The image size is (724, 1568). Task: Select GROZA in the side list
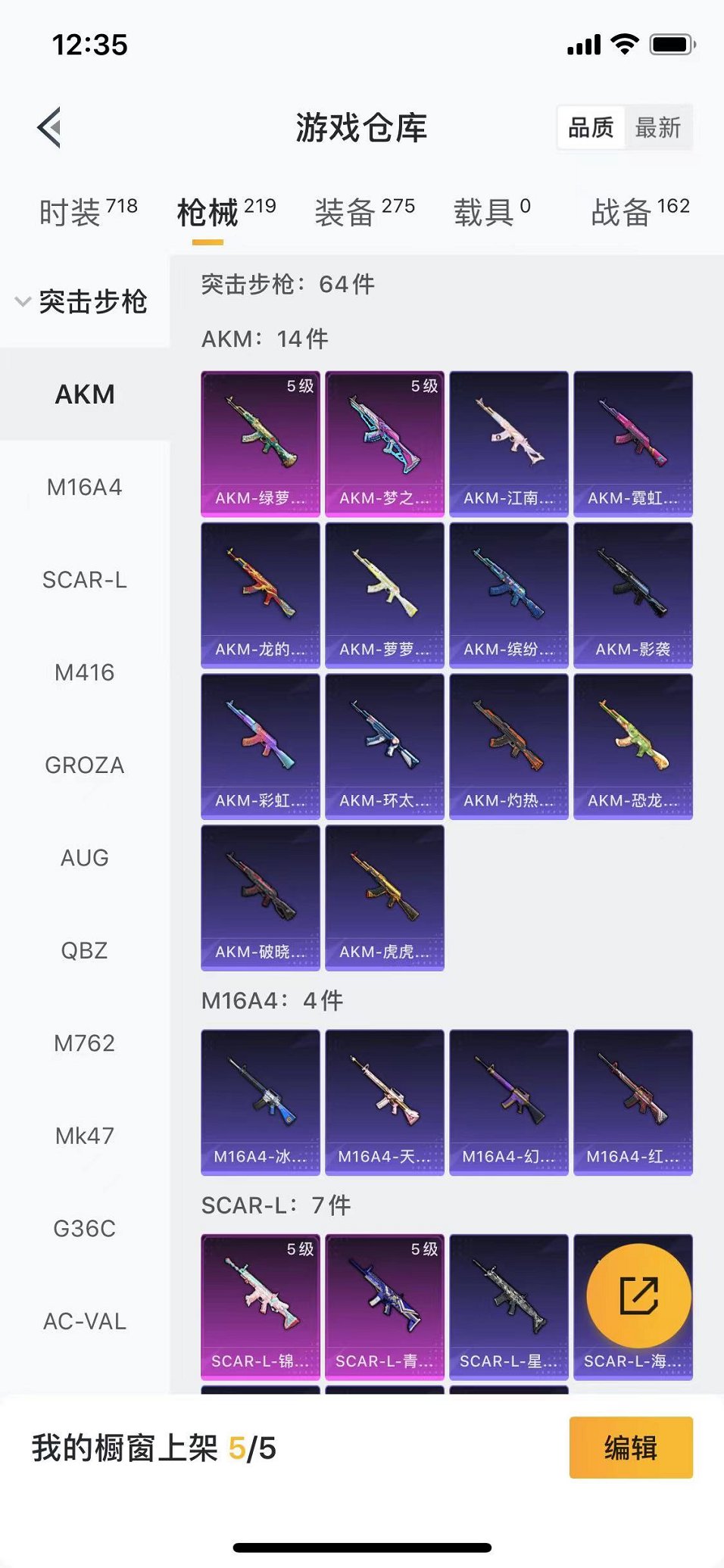coord(85,765)
